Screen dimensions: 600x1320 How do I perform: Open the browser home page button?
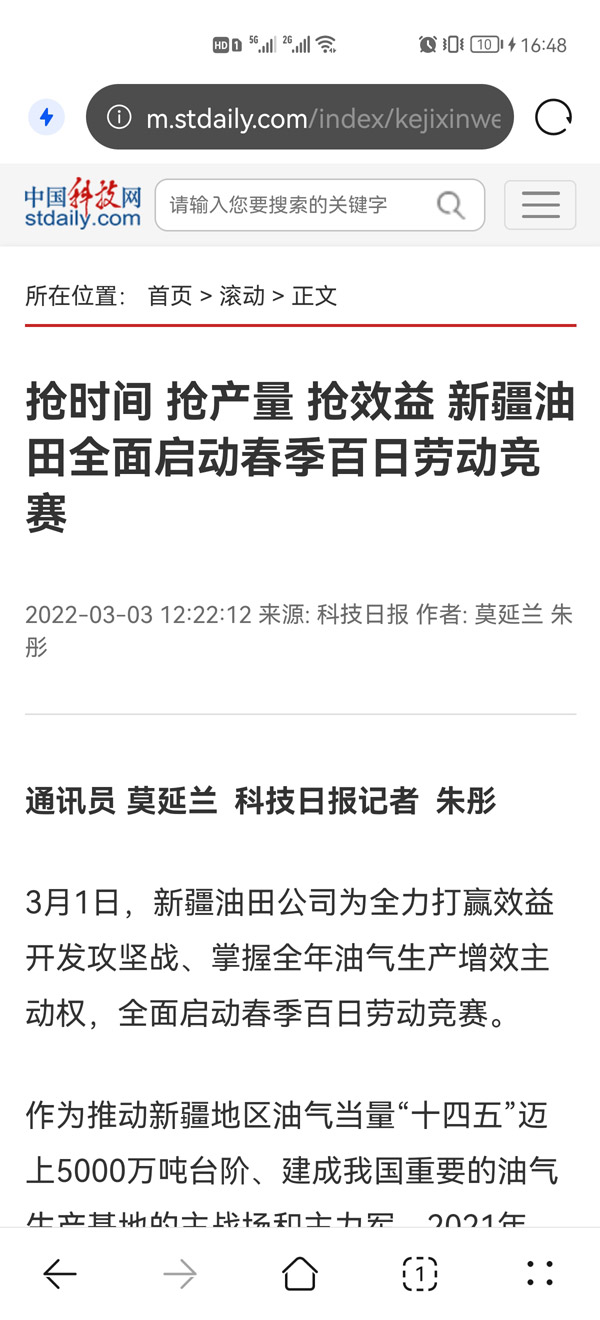pyautogui.click(x=300, y=1273)
